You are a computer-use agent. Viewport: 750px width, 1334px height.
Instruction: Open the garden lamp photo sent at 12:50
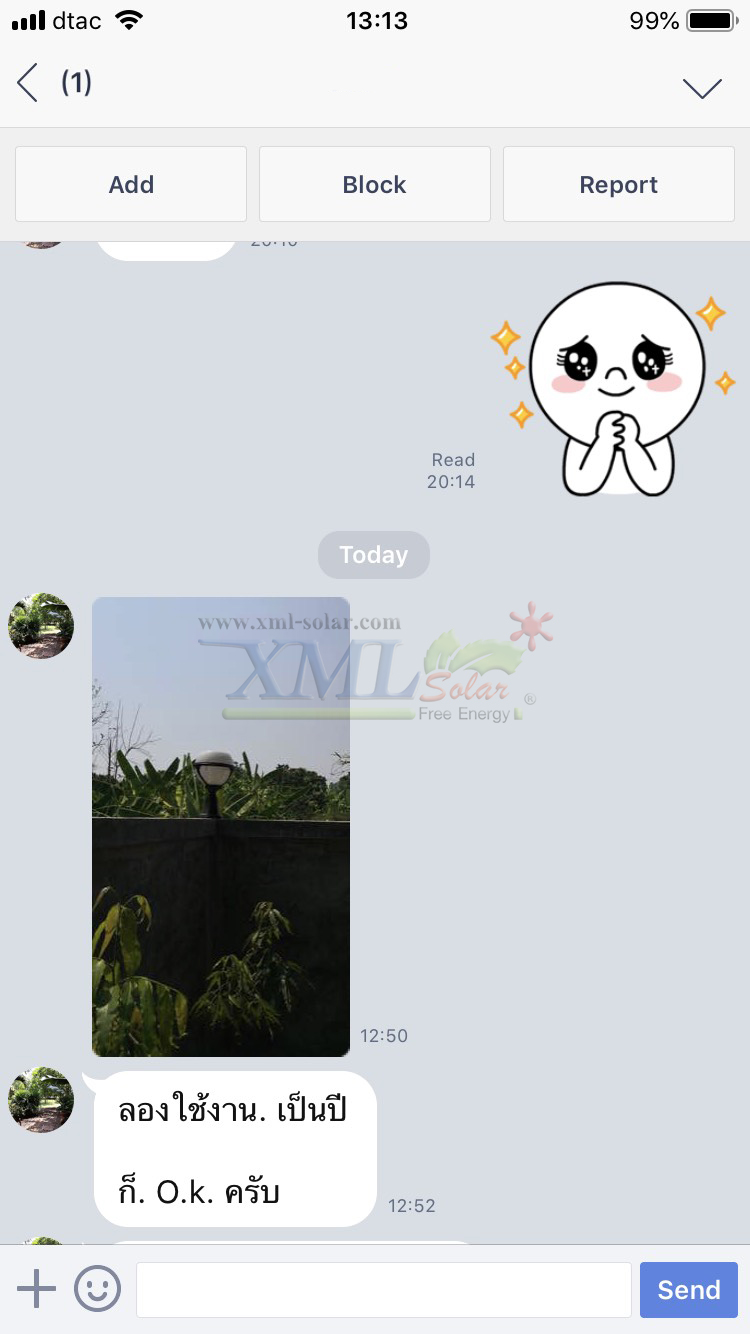point(221,827)
